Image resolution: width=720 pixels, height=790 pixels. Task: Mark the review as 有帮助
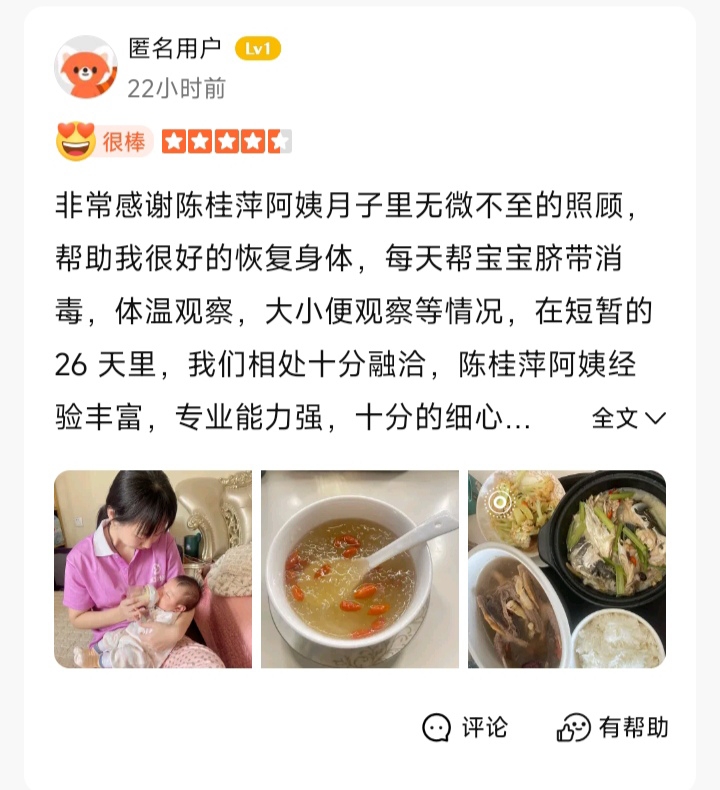click(x=612, y=727)
